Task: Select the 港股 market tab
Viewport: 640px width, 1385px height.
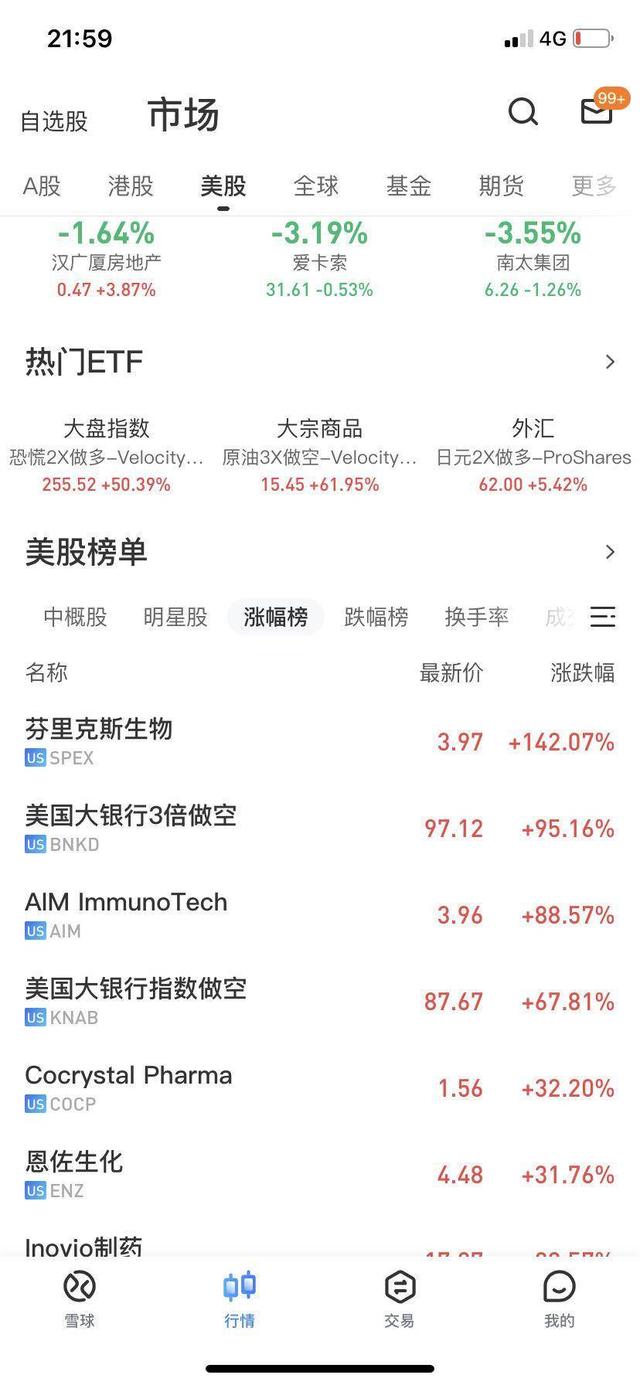Action: (131, 186)
